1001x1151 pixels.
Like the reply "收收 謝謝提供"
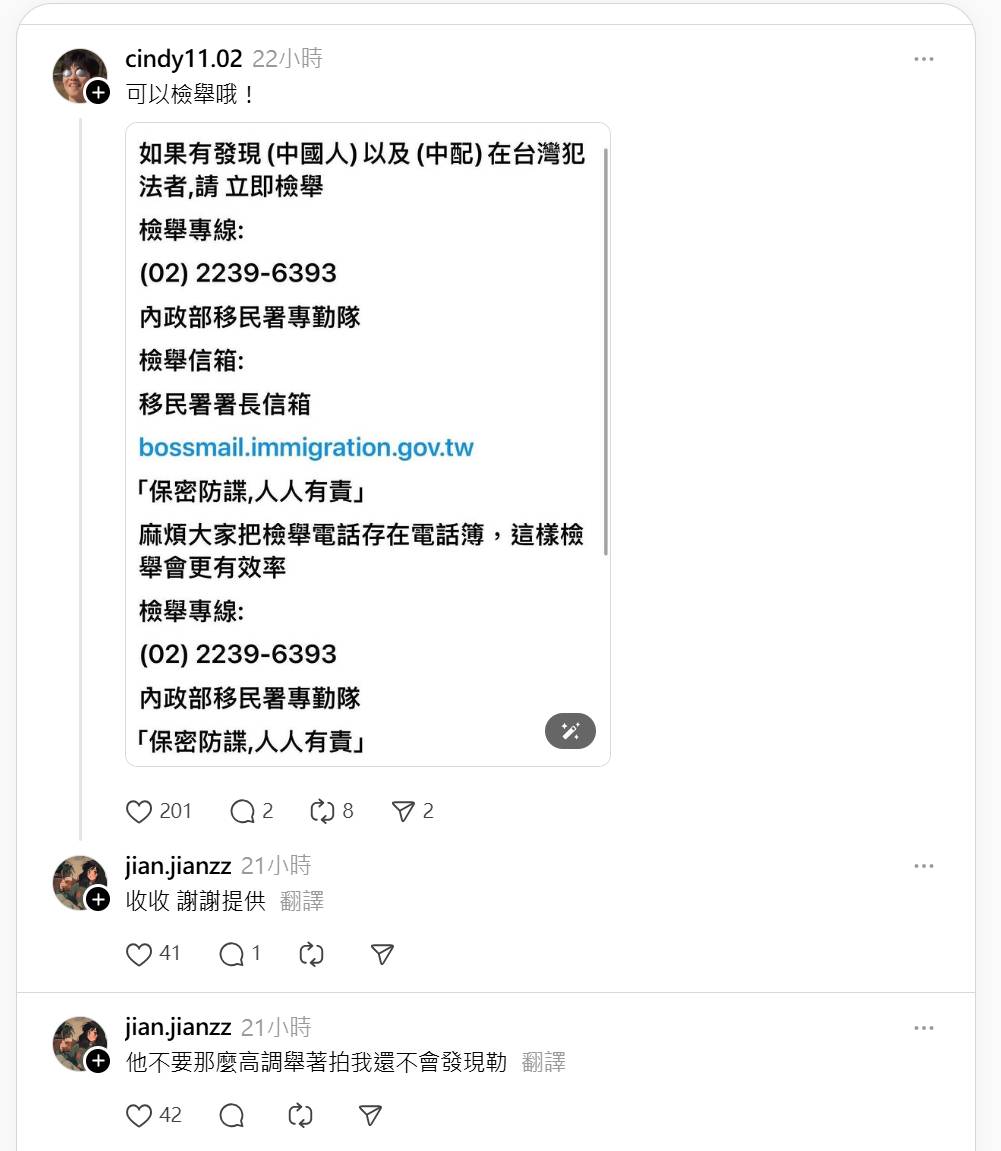[139, 955]
